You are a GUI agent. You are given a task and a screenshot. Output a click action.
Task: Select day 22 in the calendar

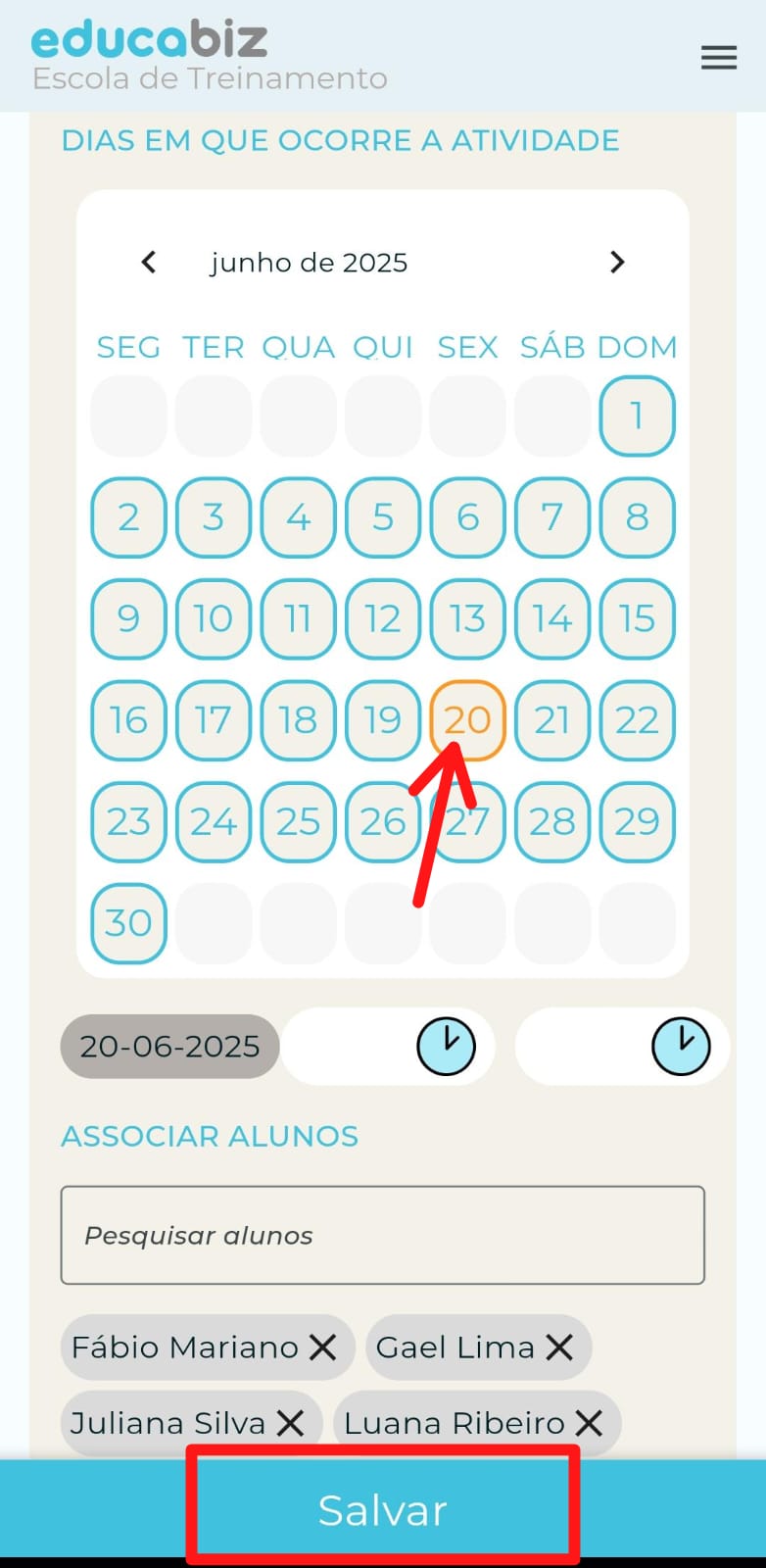tap(637, 720)
